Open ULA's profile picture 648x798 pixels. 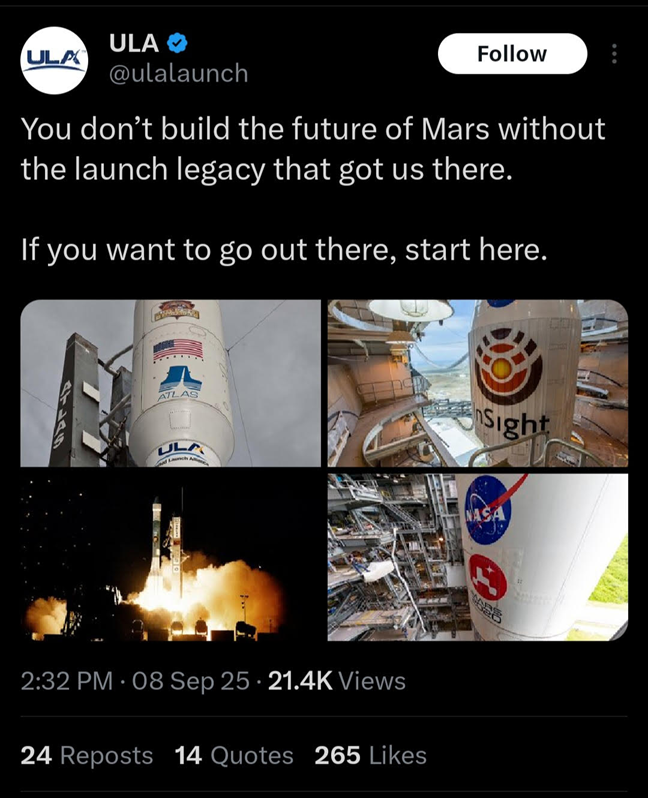pos(54,61)
